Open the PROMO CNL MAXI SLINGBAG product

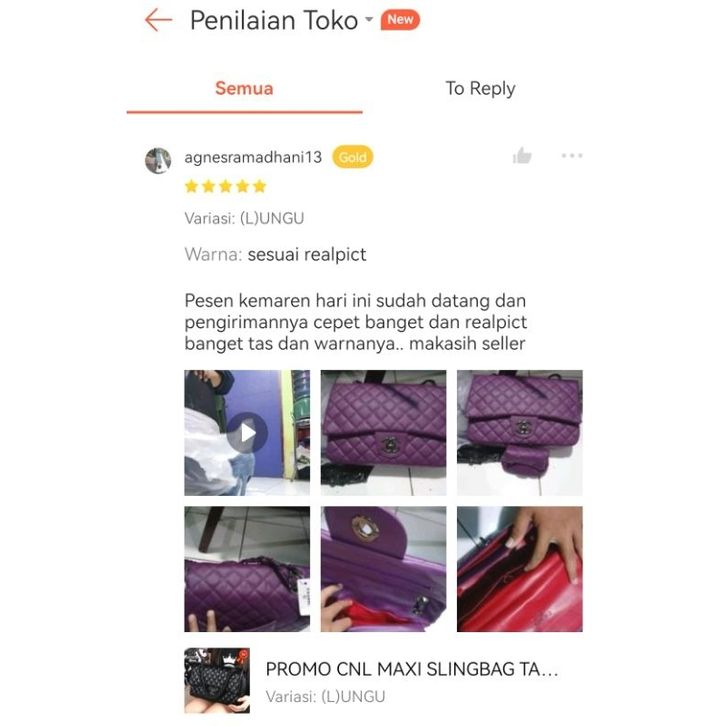(x=411, y=669)
